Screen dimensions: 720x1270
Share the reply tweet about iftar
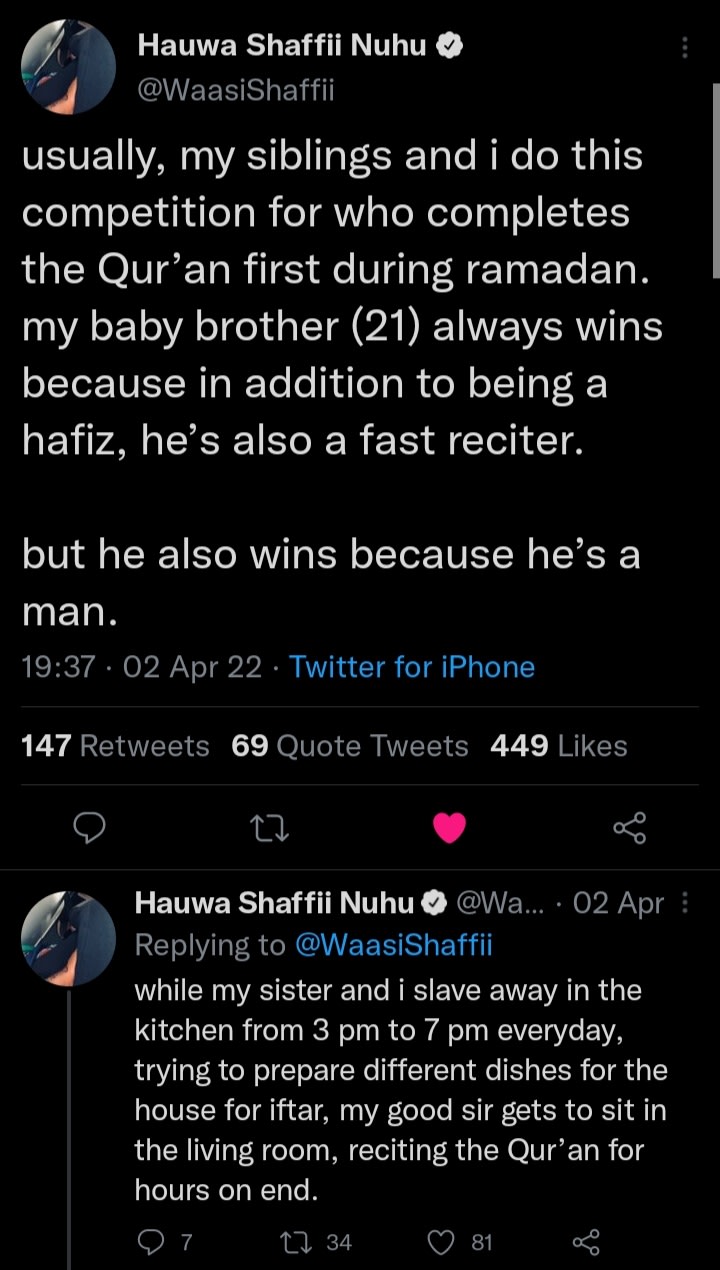pos(585,1242)
